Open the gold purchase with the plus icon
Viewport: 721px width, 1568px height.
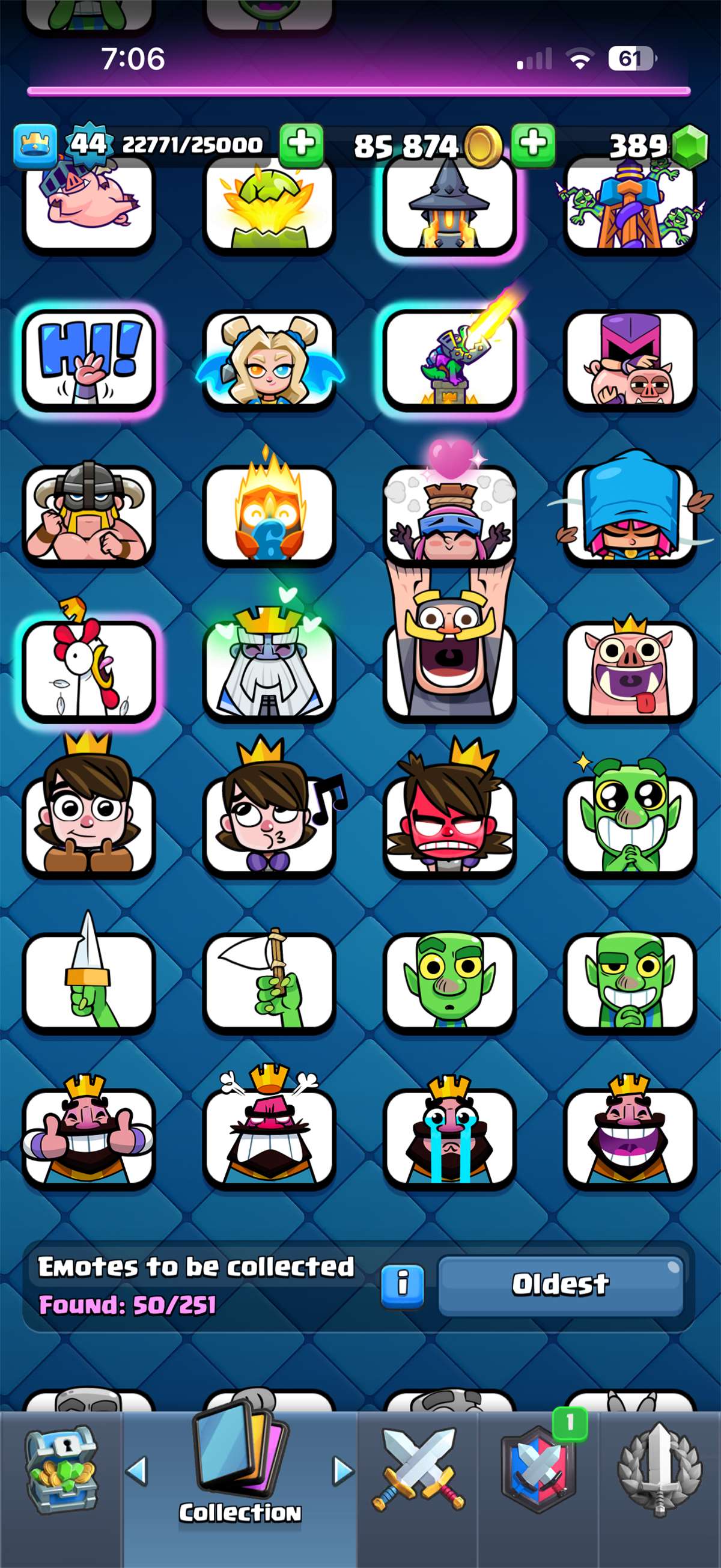(x=535, y=144)
